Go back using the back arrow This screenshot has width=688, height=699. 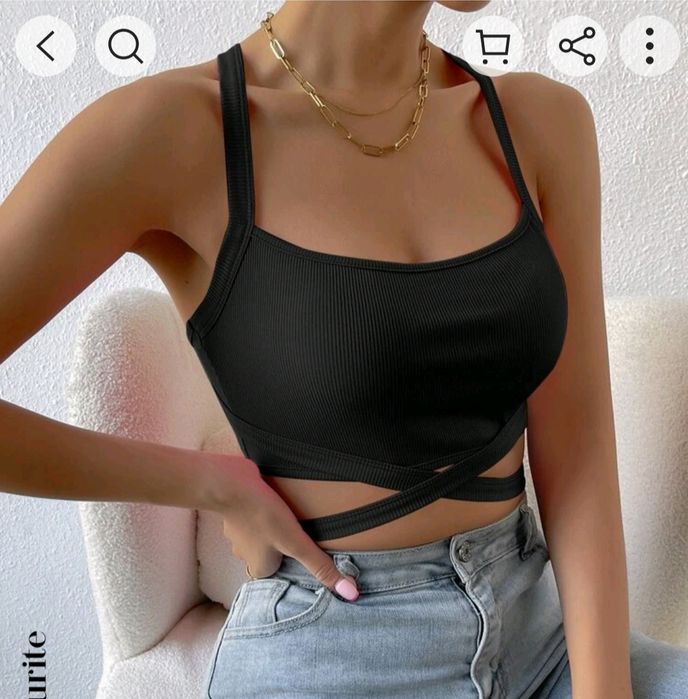pos(45,46)
